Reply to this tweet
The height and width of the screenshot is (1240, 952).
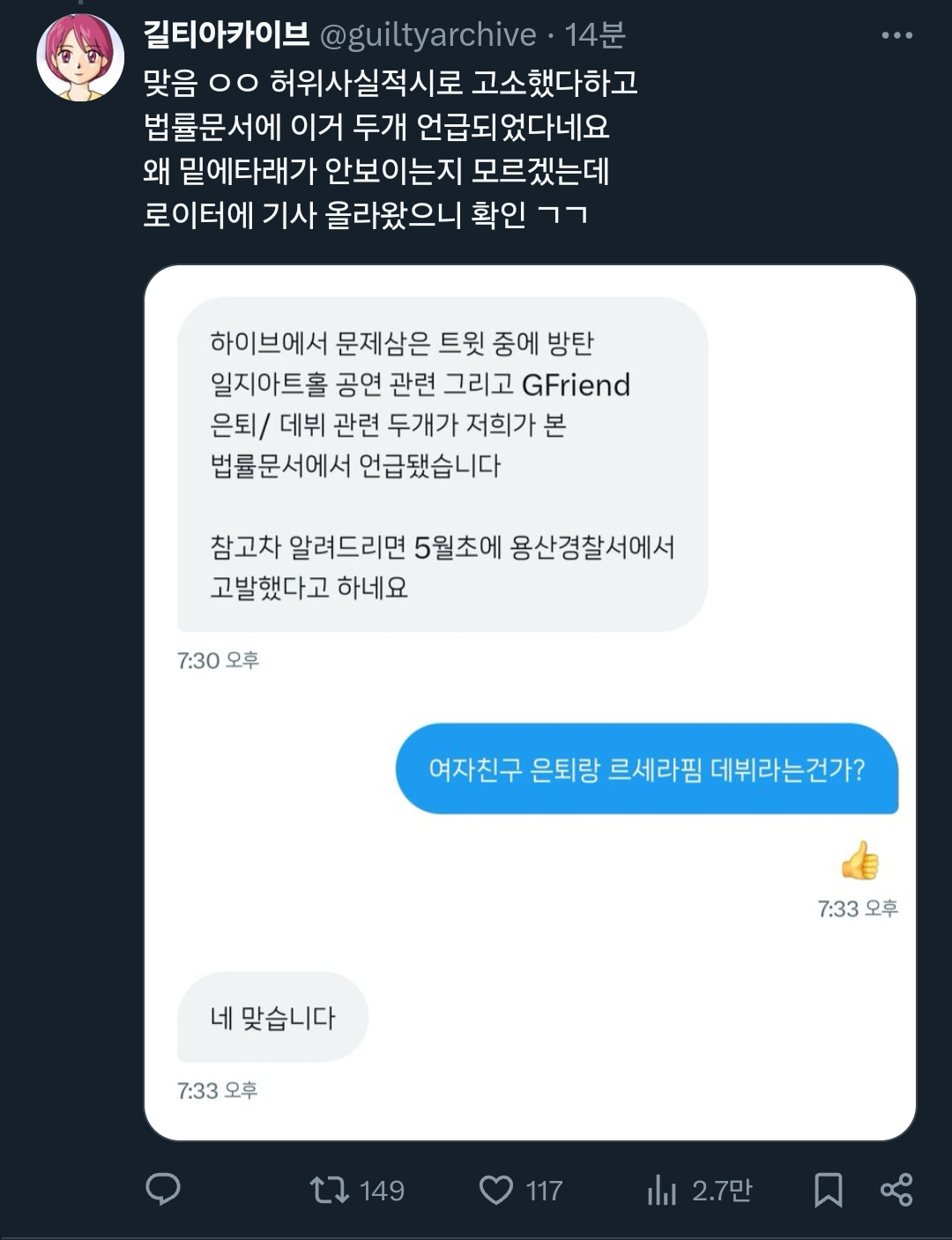click(x=163, y=1190)
